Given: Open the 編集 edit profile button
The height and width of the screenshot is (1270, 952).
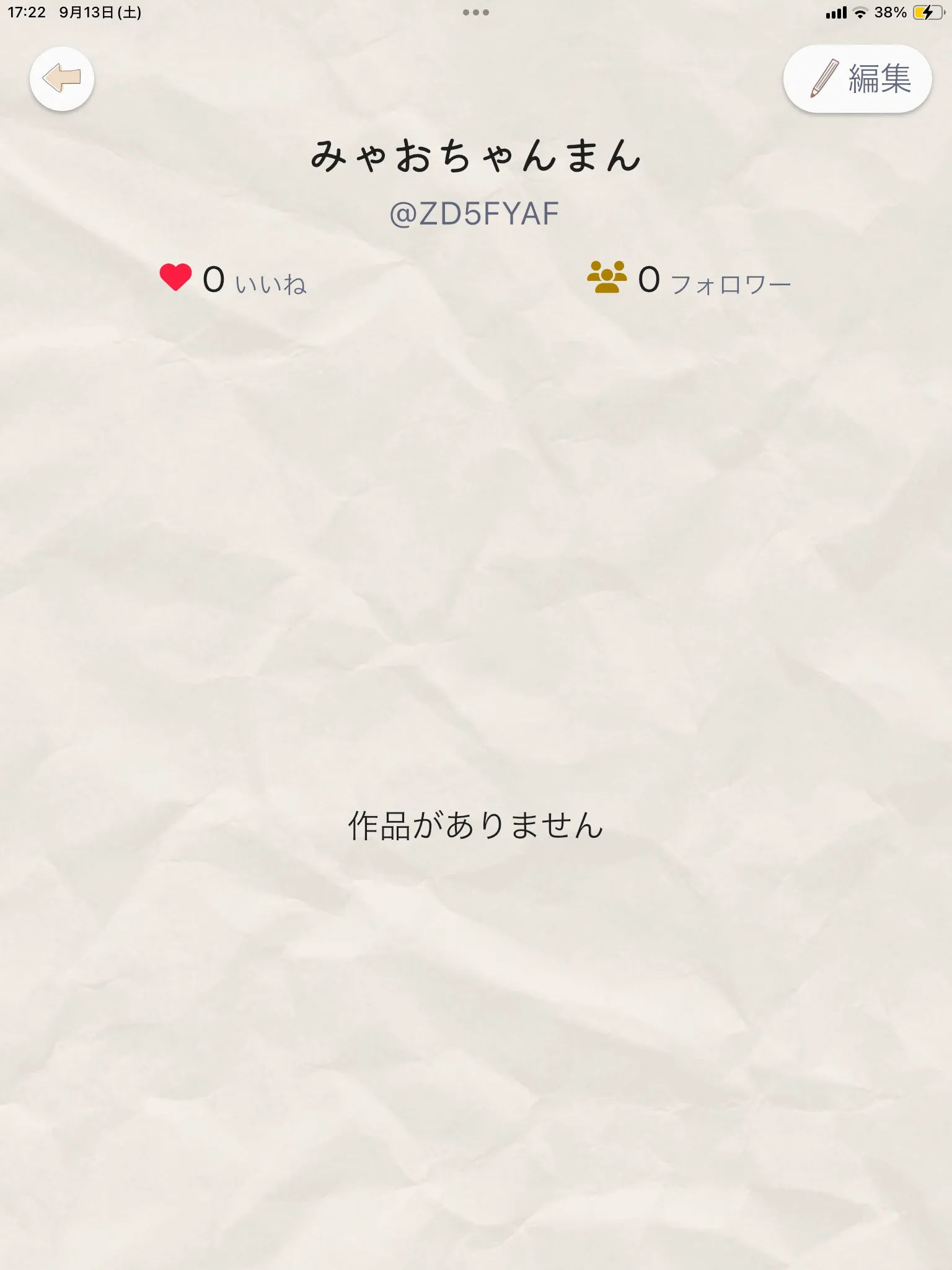Looking at the screenshot, I should (858, 79).
